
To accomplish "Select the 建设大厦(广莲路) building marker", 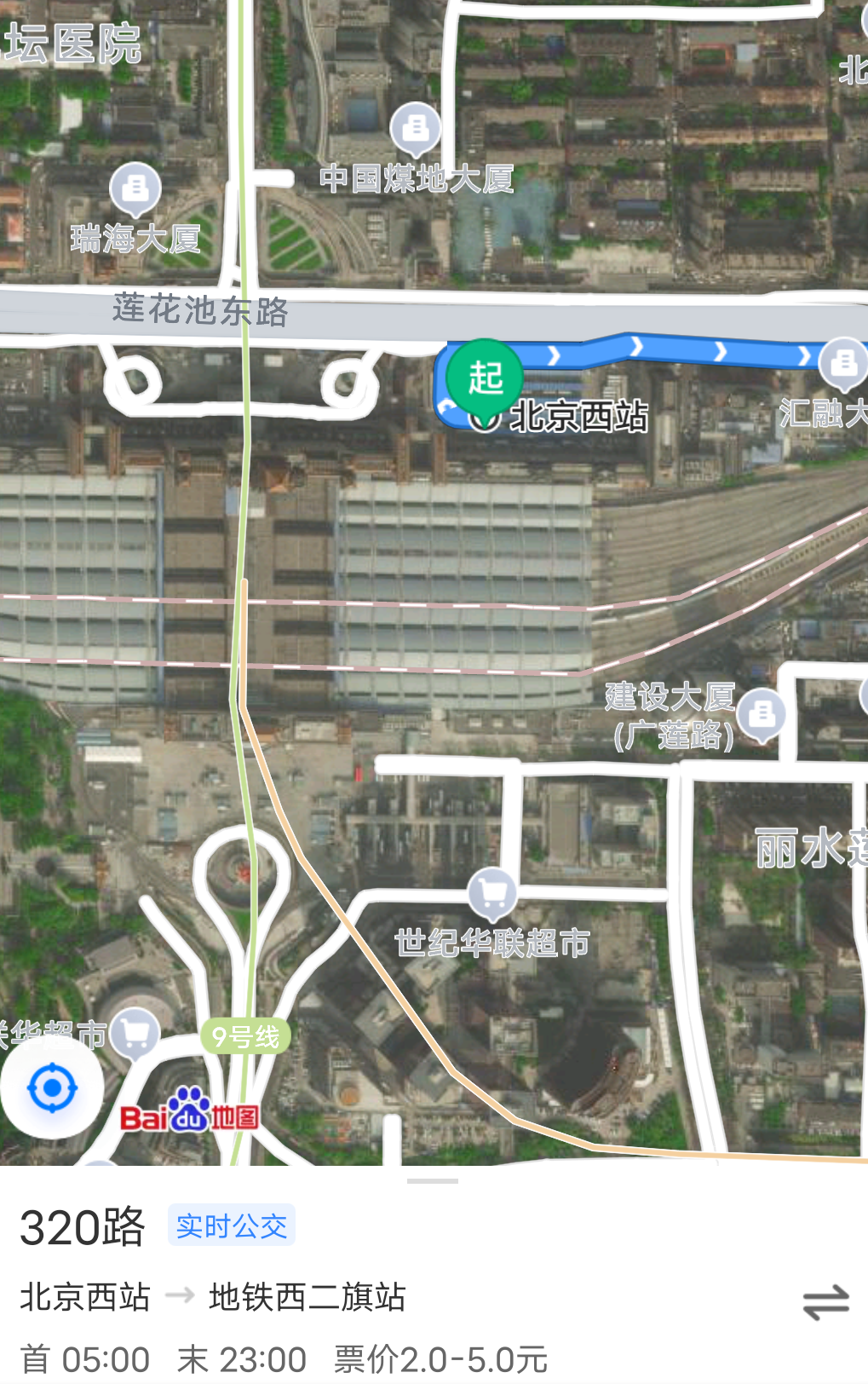I will pos(762,712).
